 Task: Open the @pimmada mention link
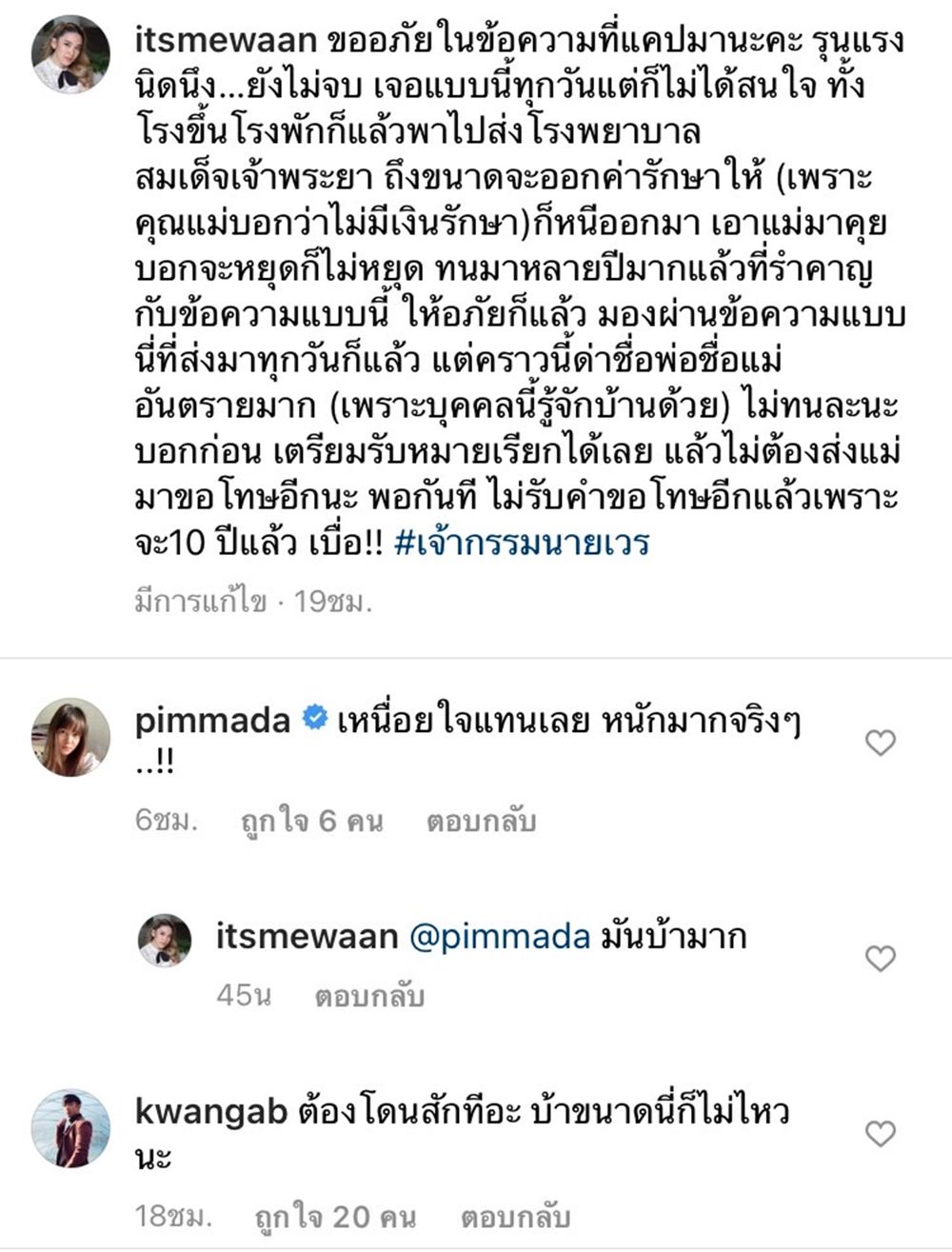500,937
